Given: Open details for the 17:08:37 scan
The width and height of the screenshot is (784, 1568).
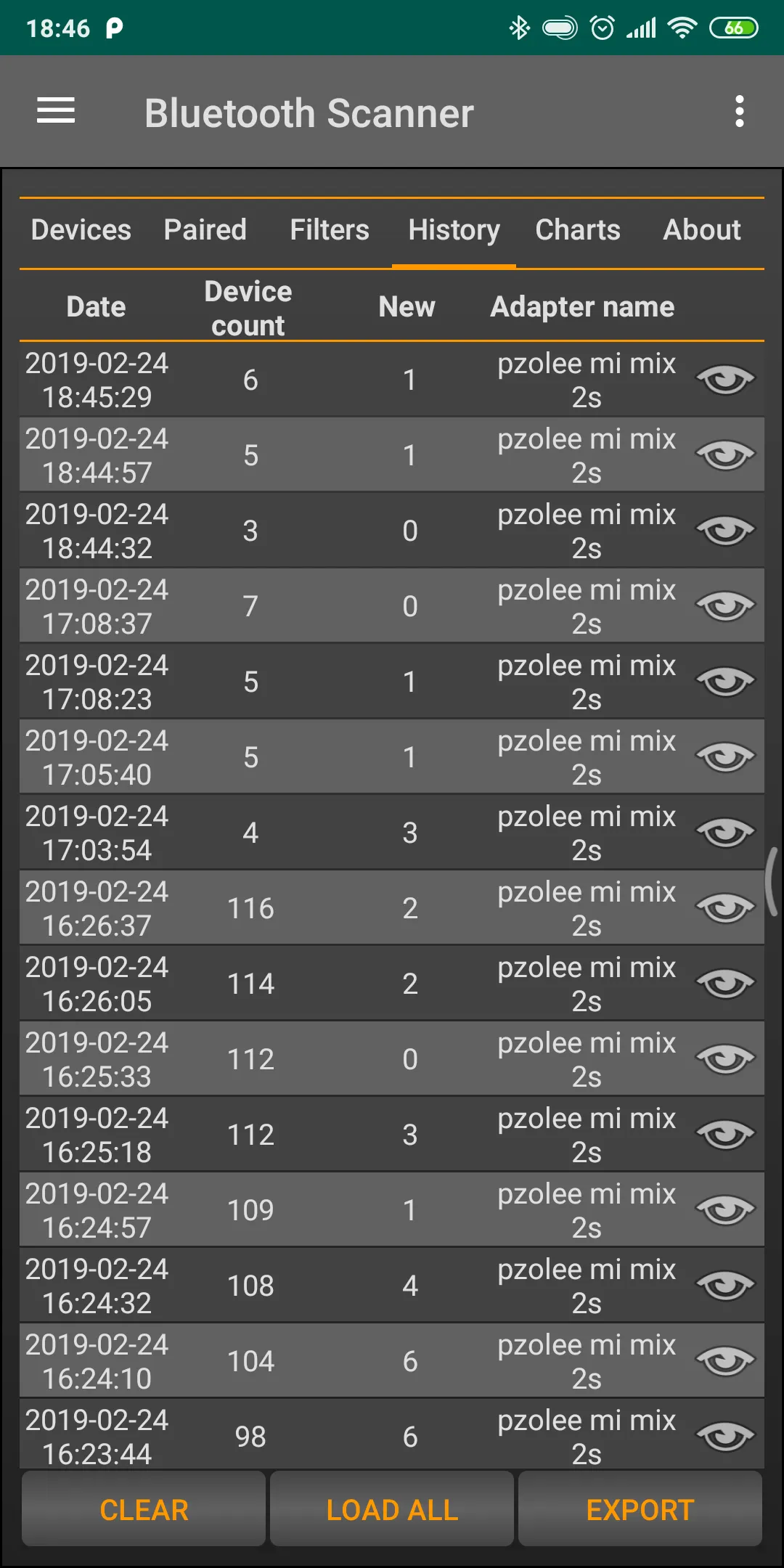Looking at the screenshot, I should click(x=725, y=605).
